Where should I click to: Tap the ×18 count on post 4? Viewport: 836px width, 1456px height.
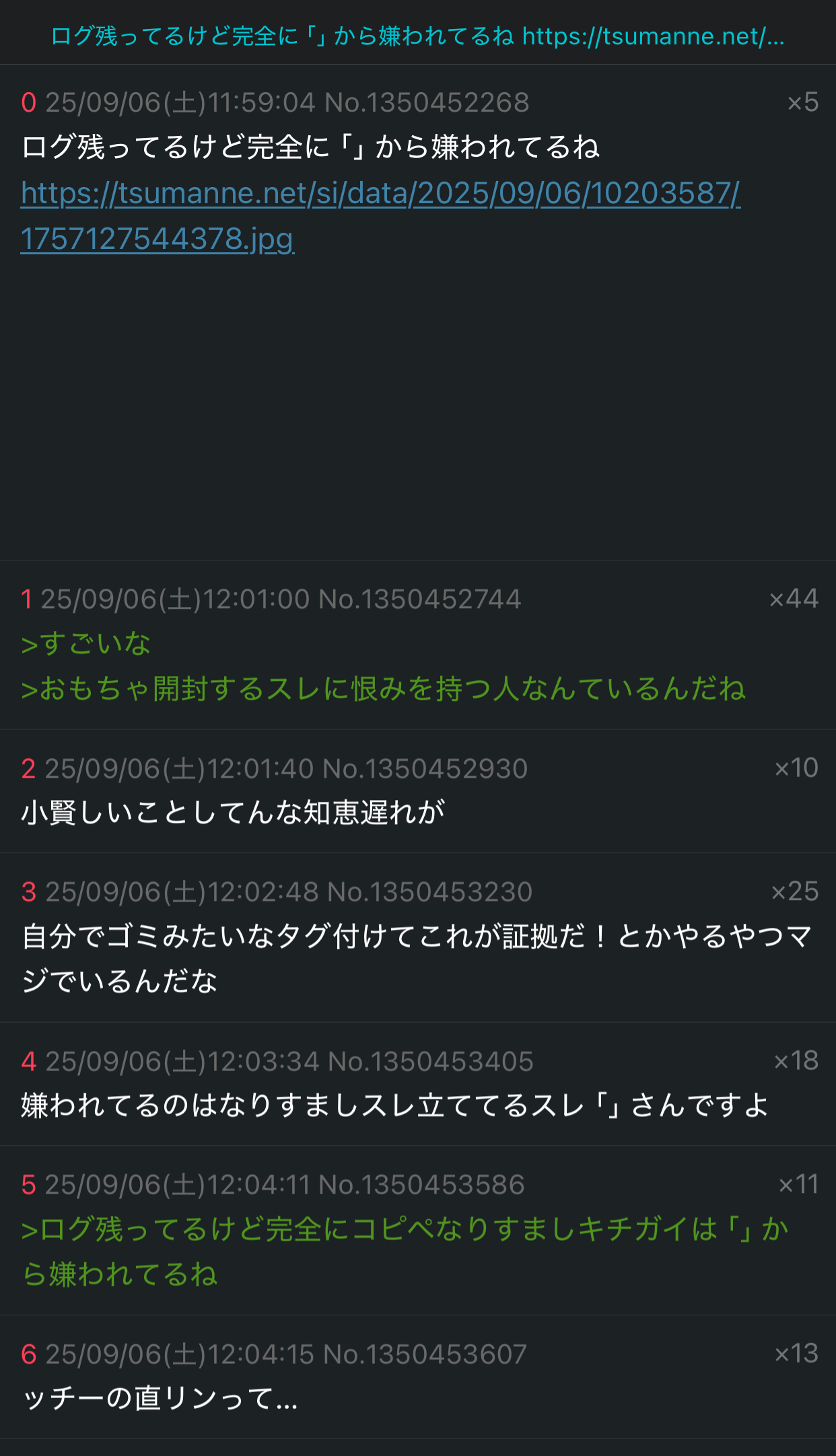click(796, 1061)
